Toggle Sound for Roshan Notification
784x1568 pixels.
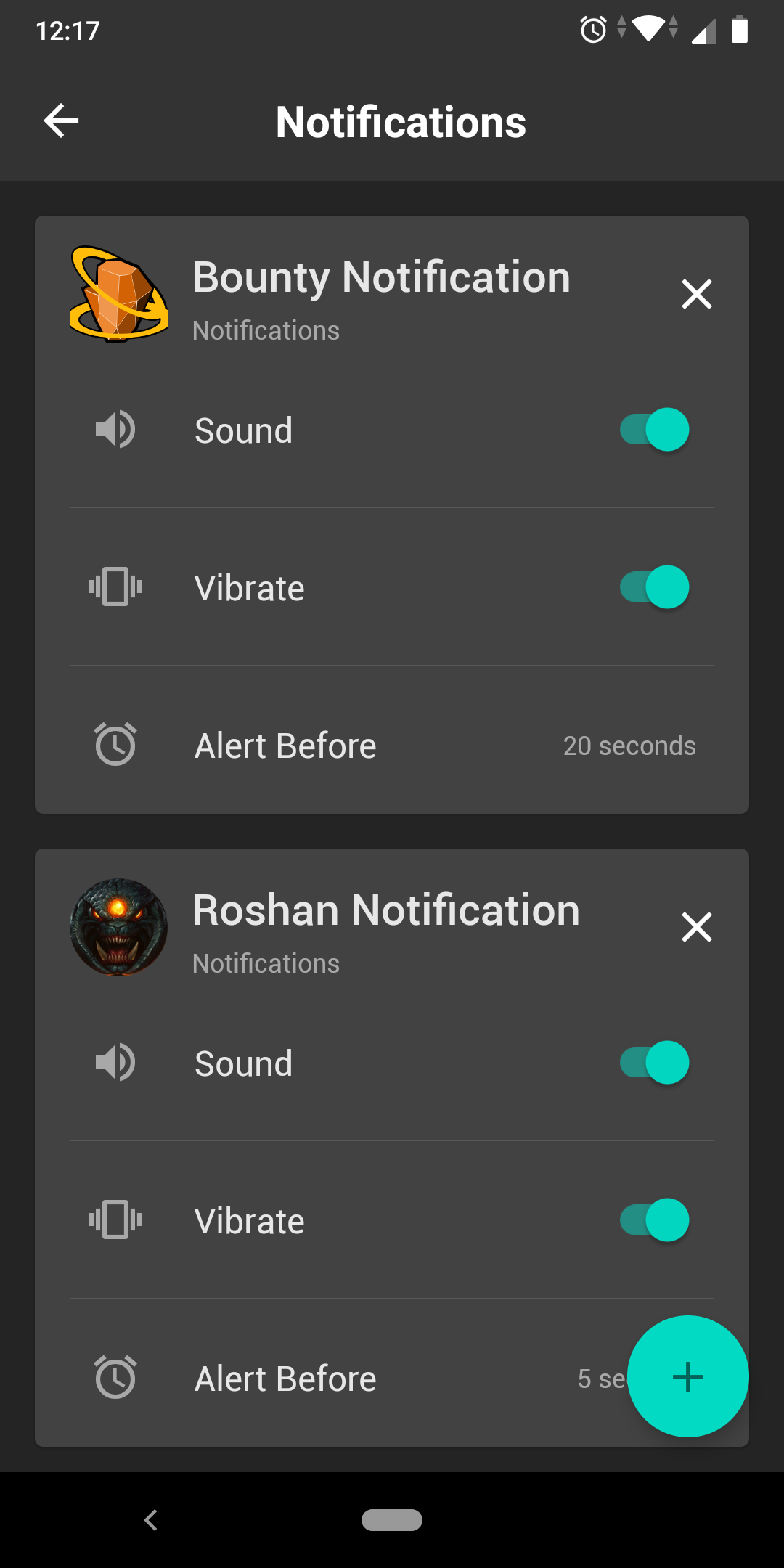point(654,1063)
